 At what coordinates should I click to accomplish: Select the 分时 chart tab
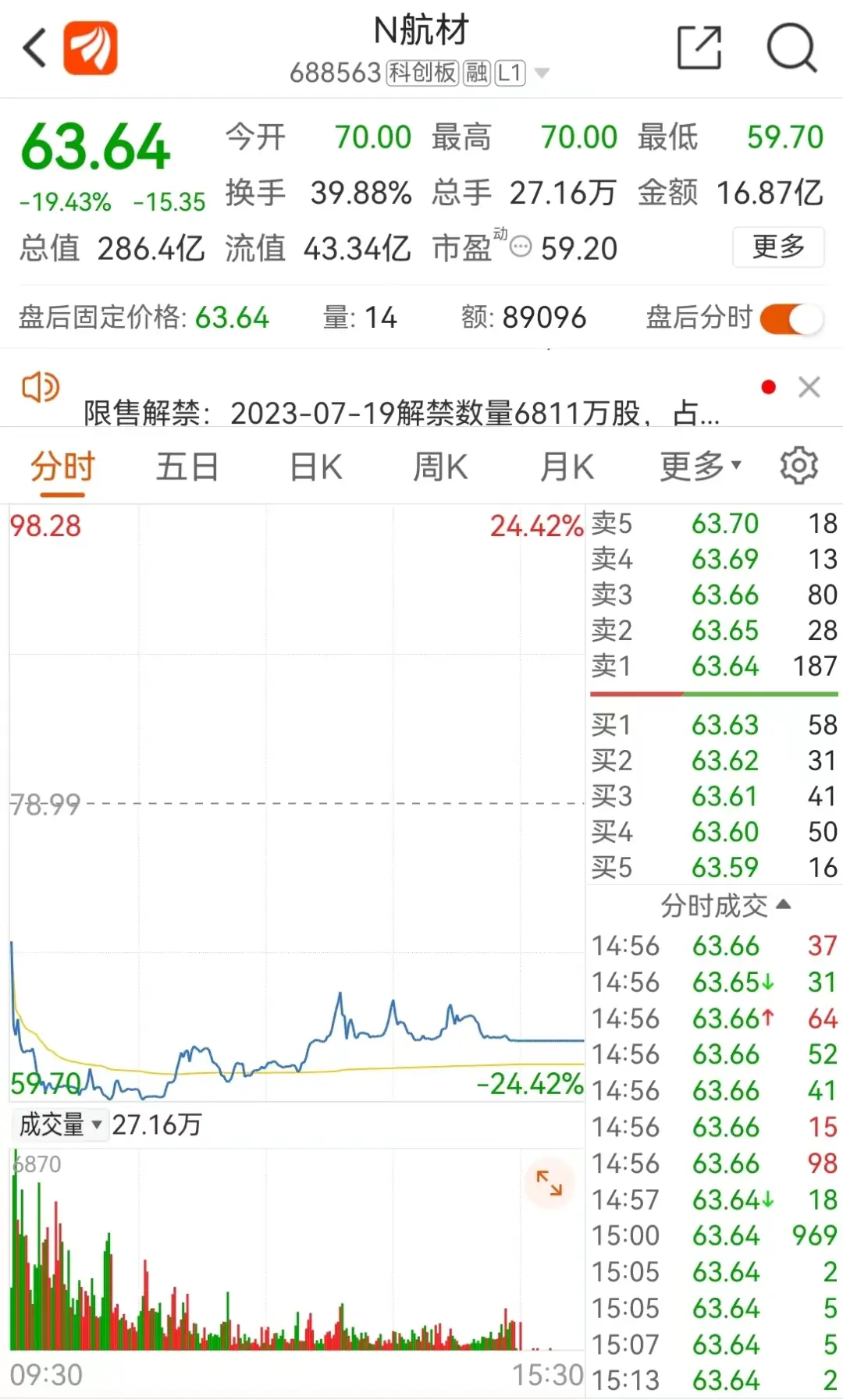pos(62,467)
